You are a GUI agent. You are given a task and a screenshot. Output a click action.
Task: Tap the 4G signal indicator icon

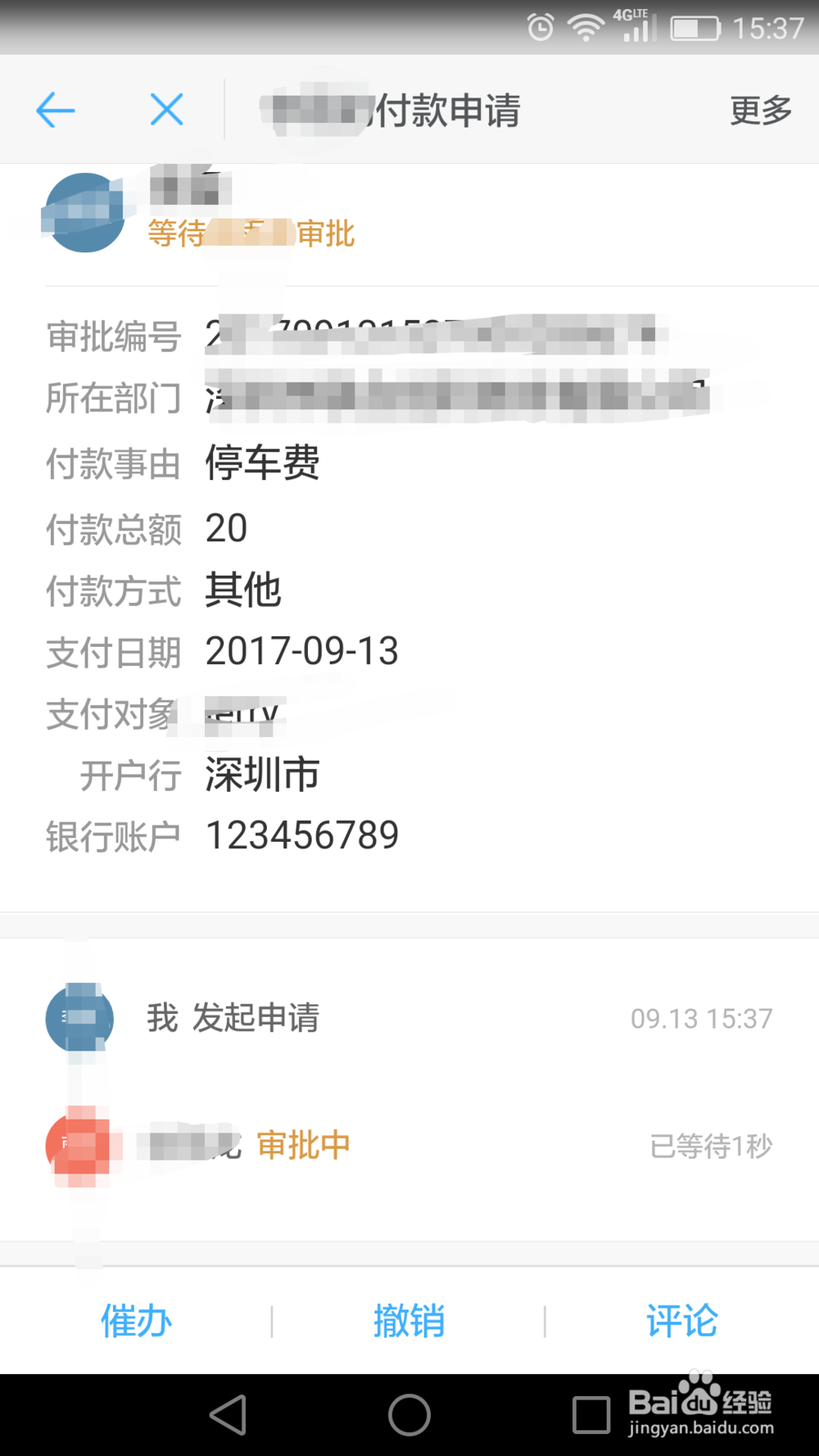(x=637, y=27)
